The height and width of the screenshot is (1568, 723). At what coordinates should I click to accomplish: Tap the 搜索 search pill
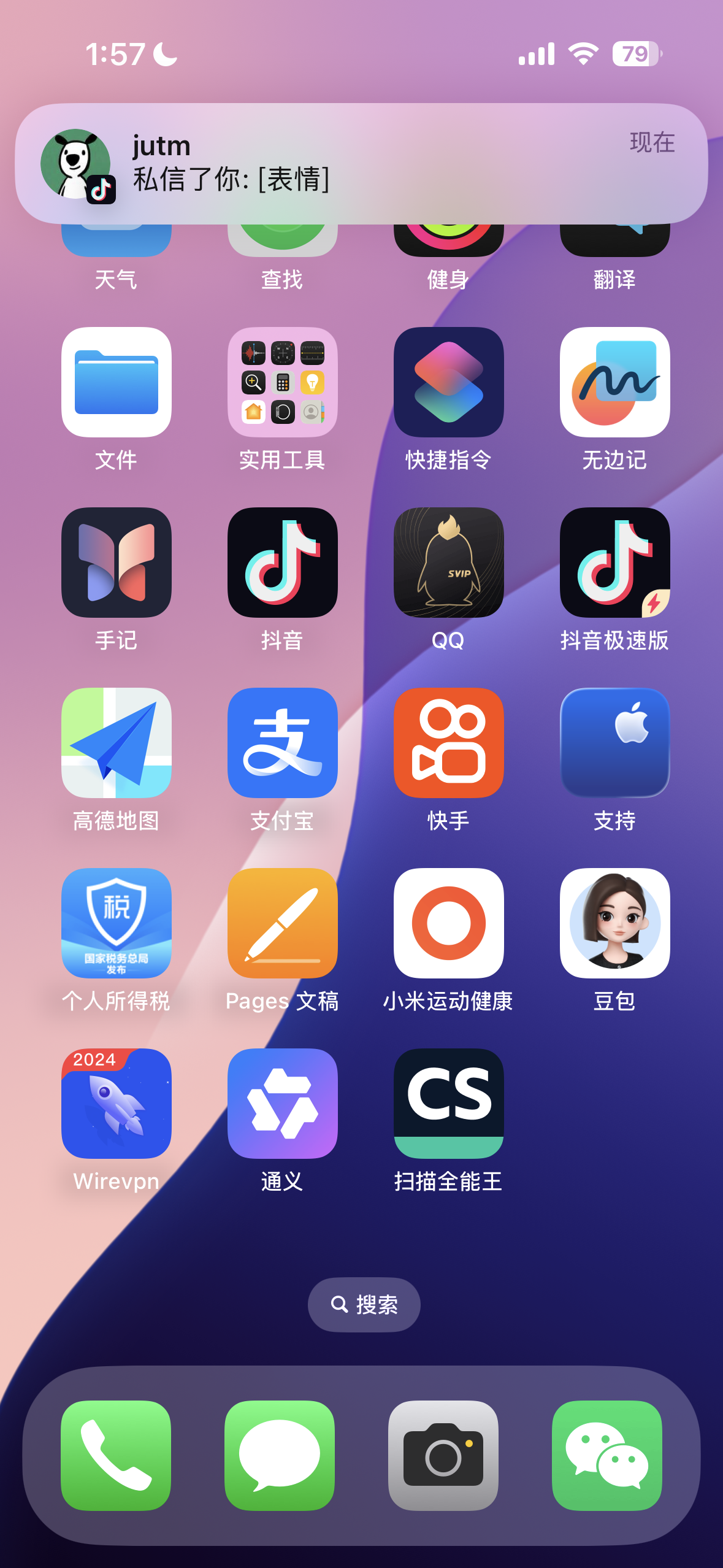[364, 1305]
